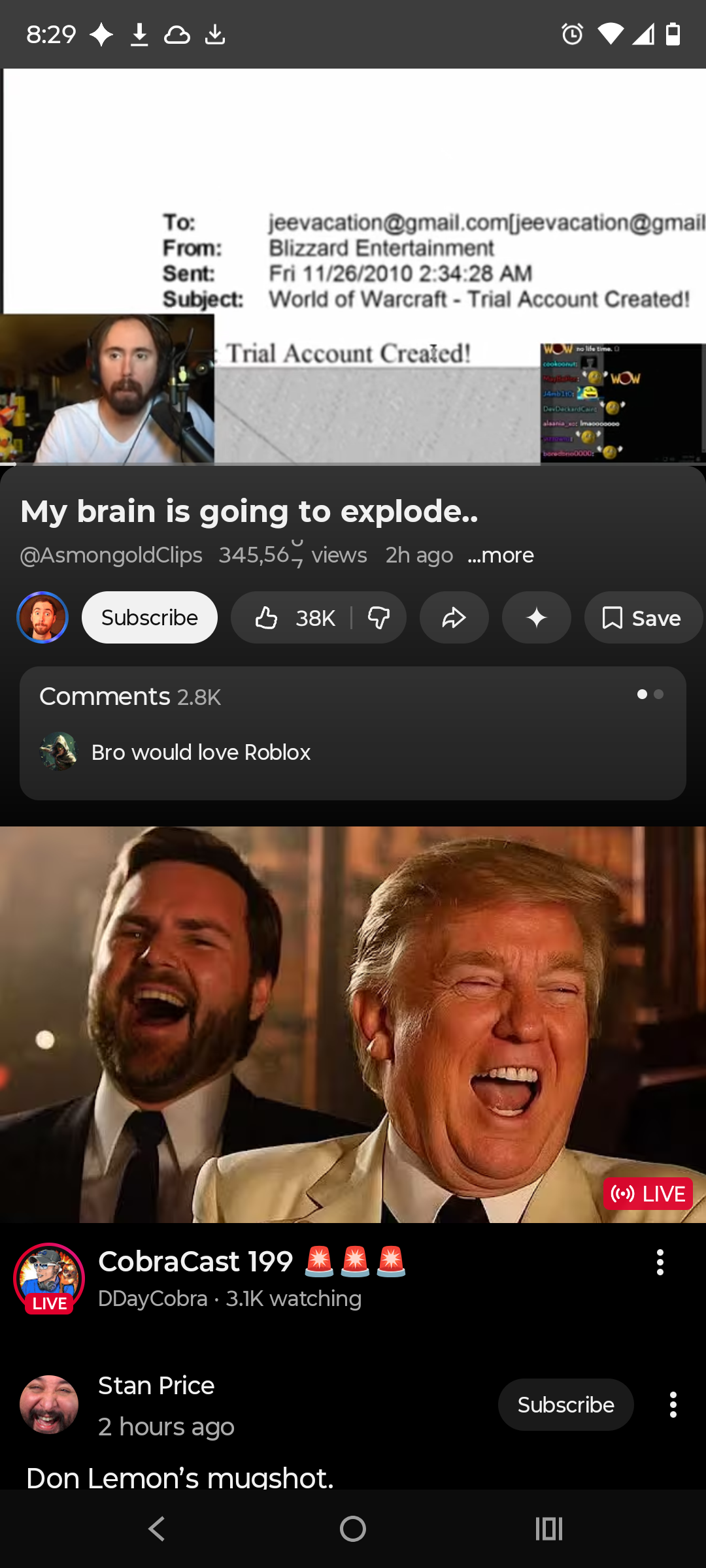View Stan Price's channel avatar

point(49,1405)
